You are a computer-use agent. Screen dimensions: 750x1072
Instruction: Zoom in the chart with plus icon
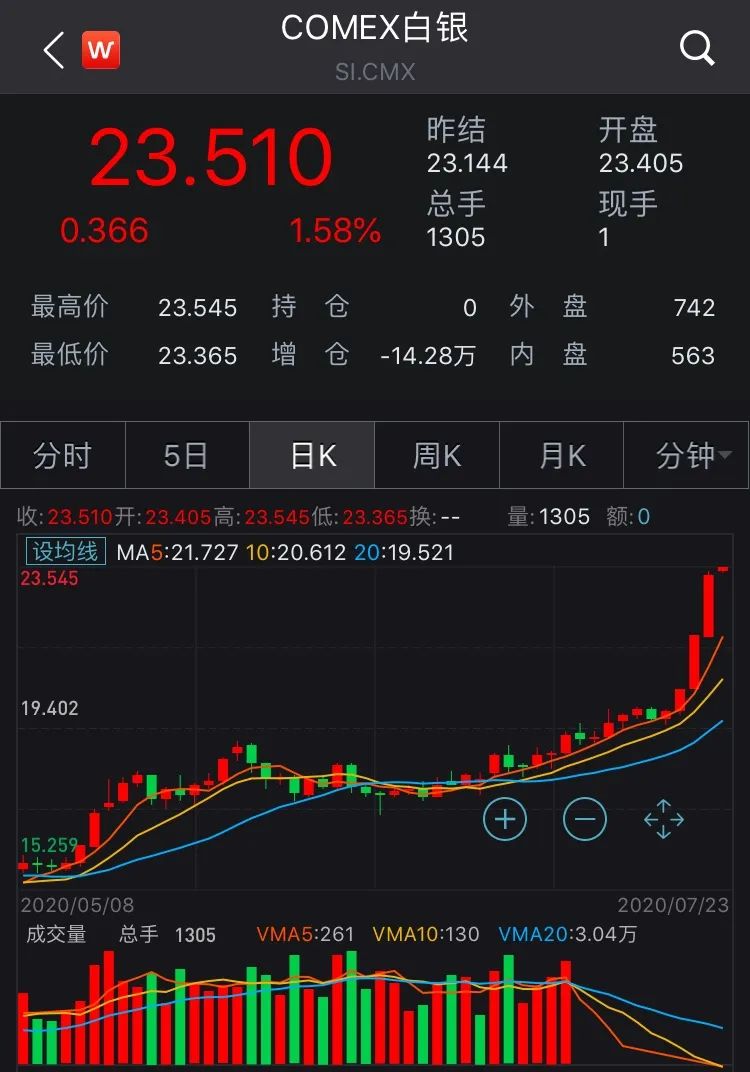(505, 820)
